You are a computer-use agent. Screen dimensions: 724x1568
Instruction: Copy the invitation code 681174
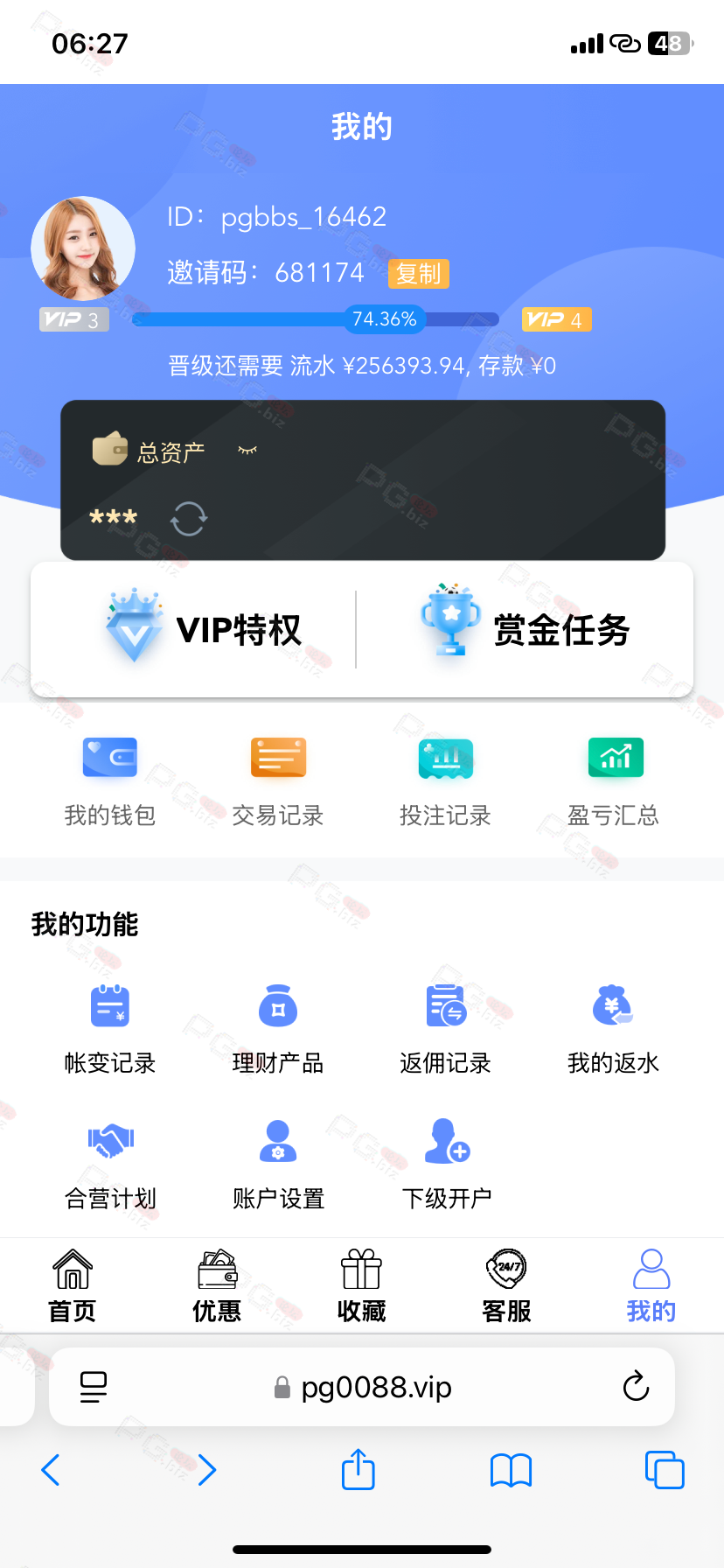[418, 274]
